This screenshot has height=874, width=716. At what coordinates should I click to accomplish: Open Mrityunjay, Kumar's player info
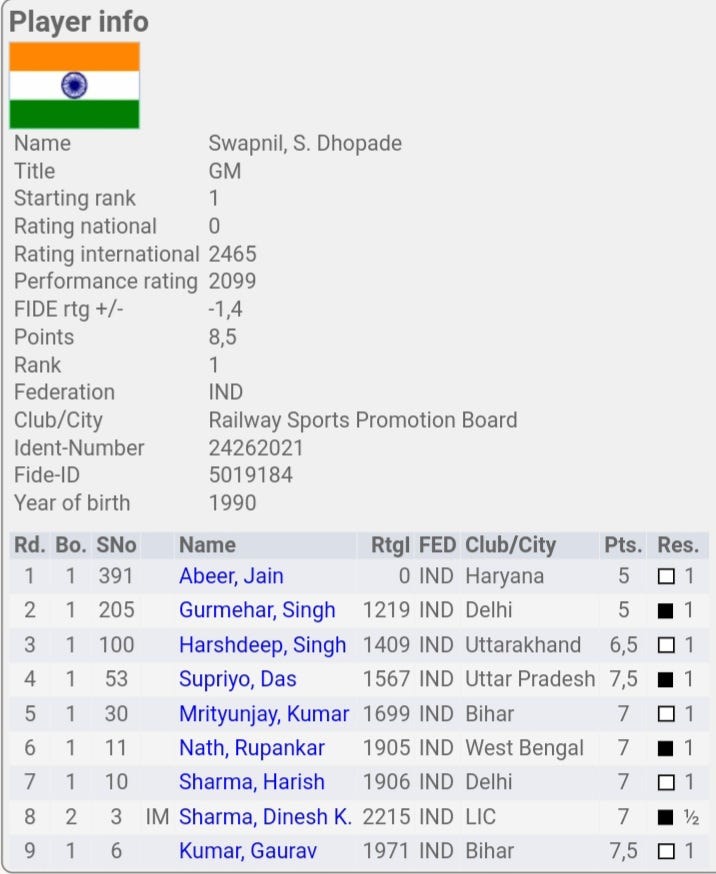pos(264,714)
